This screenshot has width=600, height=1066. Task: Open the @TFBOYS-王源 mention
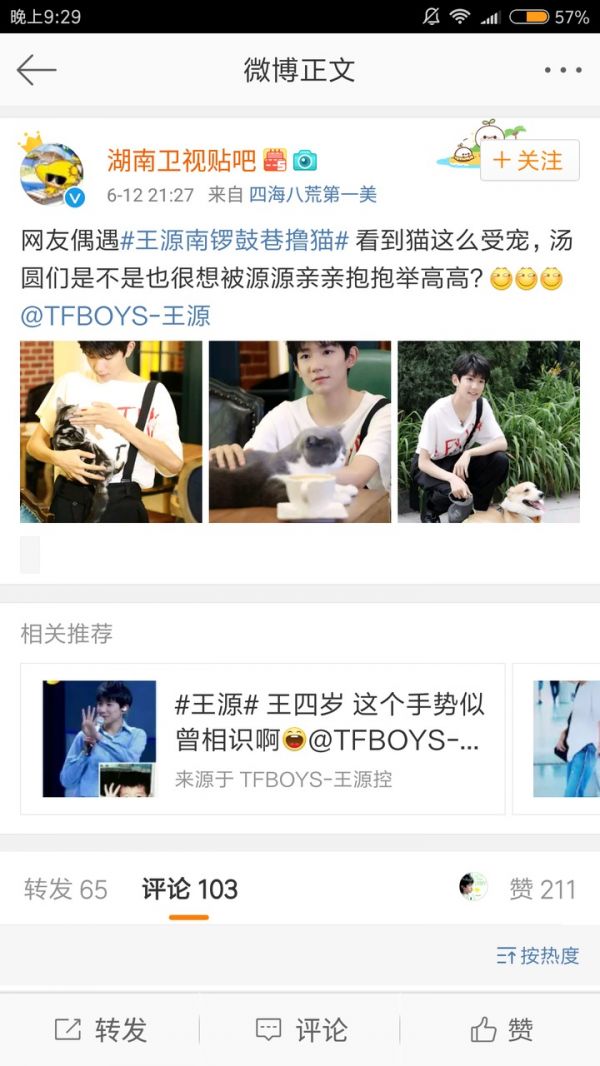116,316
